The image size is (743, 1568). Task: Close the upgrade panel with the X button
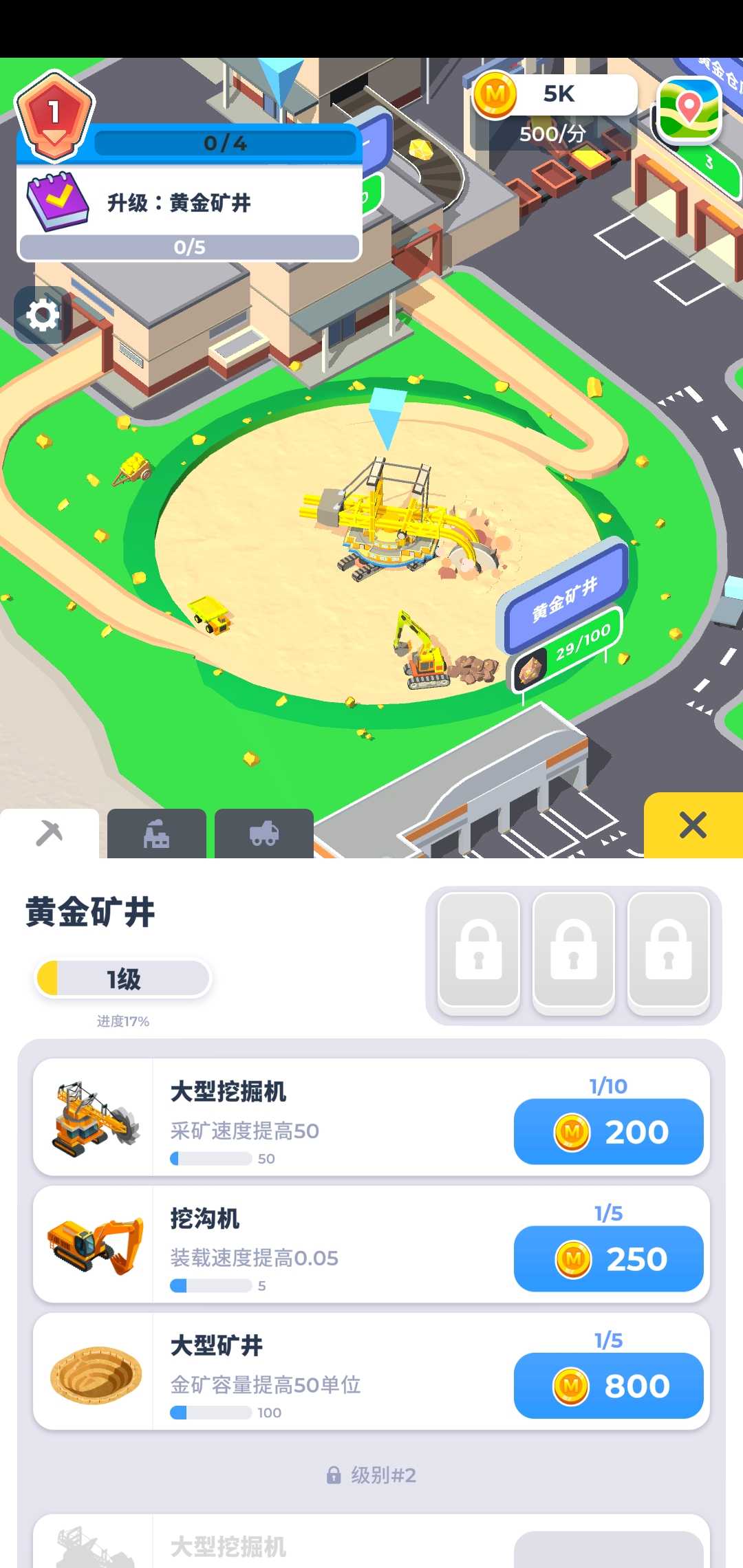[x=693, y=825]
